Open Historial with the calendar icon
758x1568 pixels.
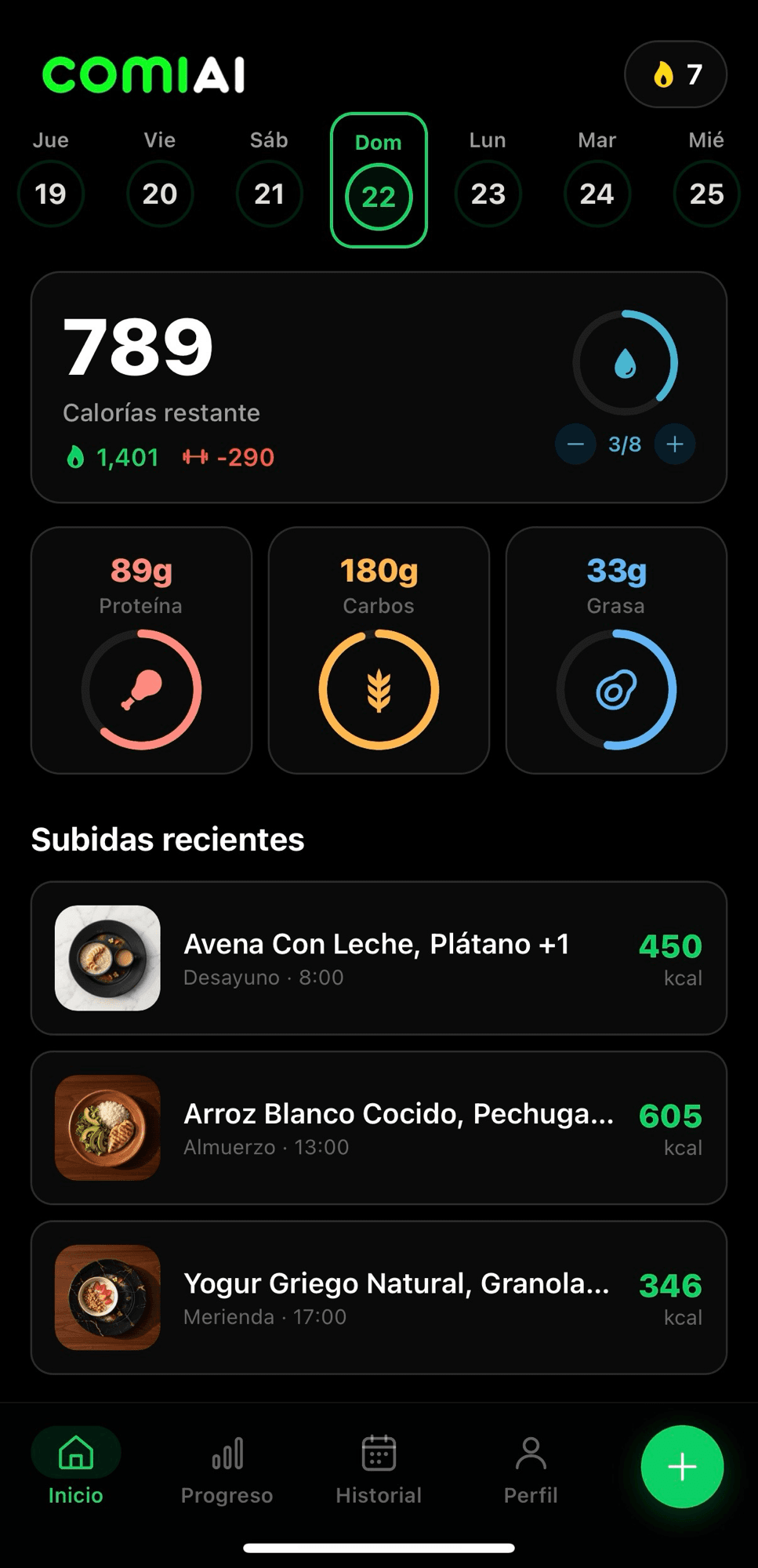(379, 1454)
